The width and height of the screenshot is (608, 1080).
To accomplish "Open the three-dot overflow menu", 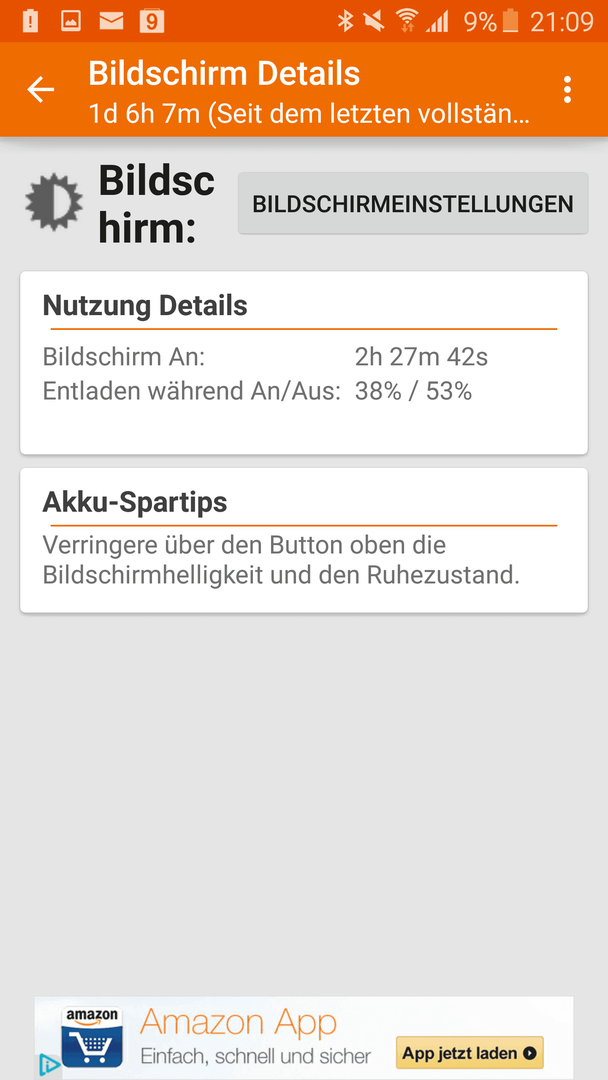I will [x=567, y=90].
